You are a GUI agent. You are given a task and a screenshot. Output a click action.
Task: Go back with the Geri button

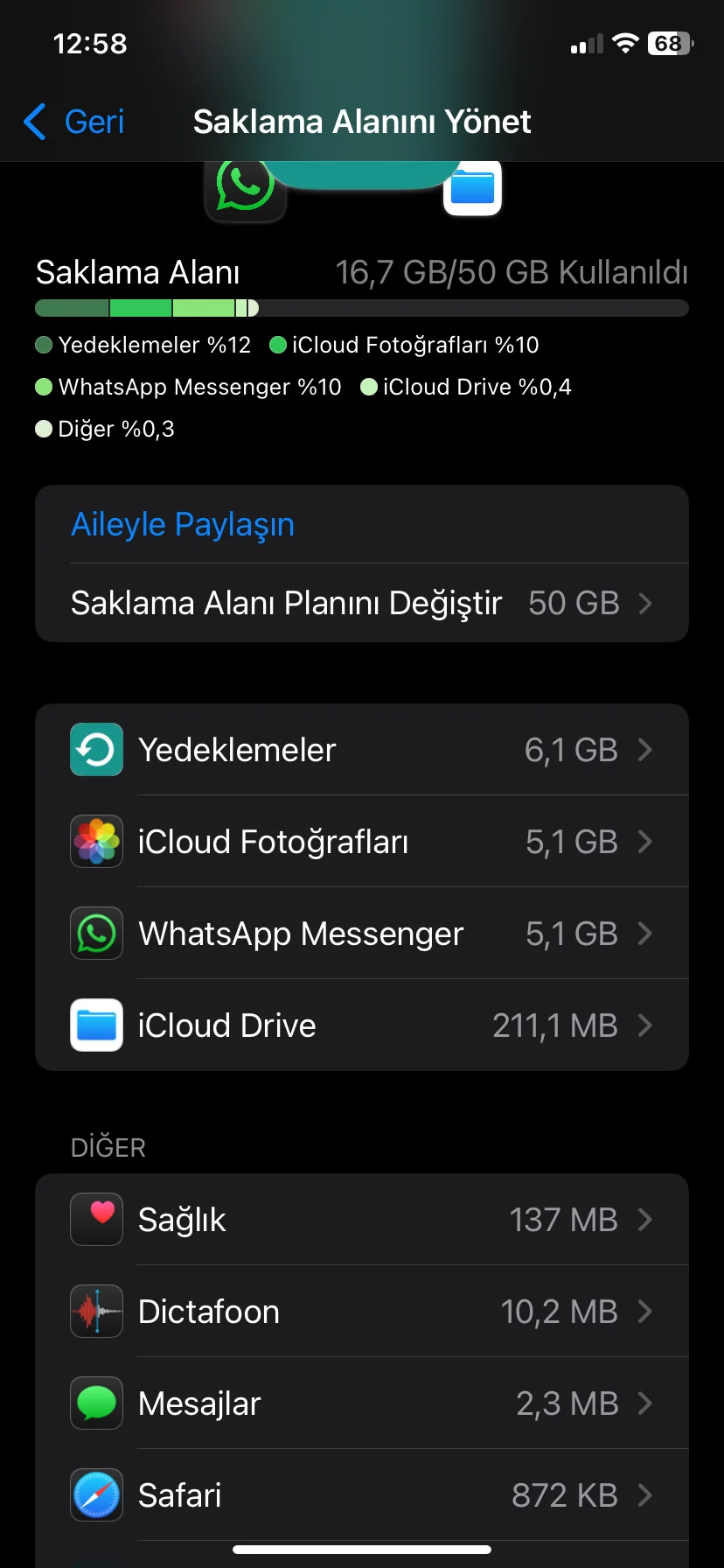[x=75, y=122]
